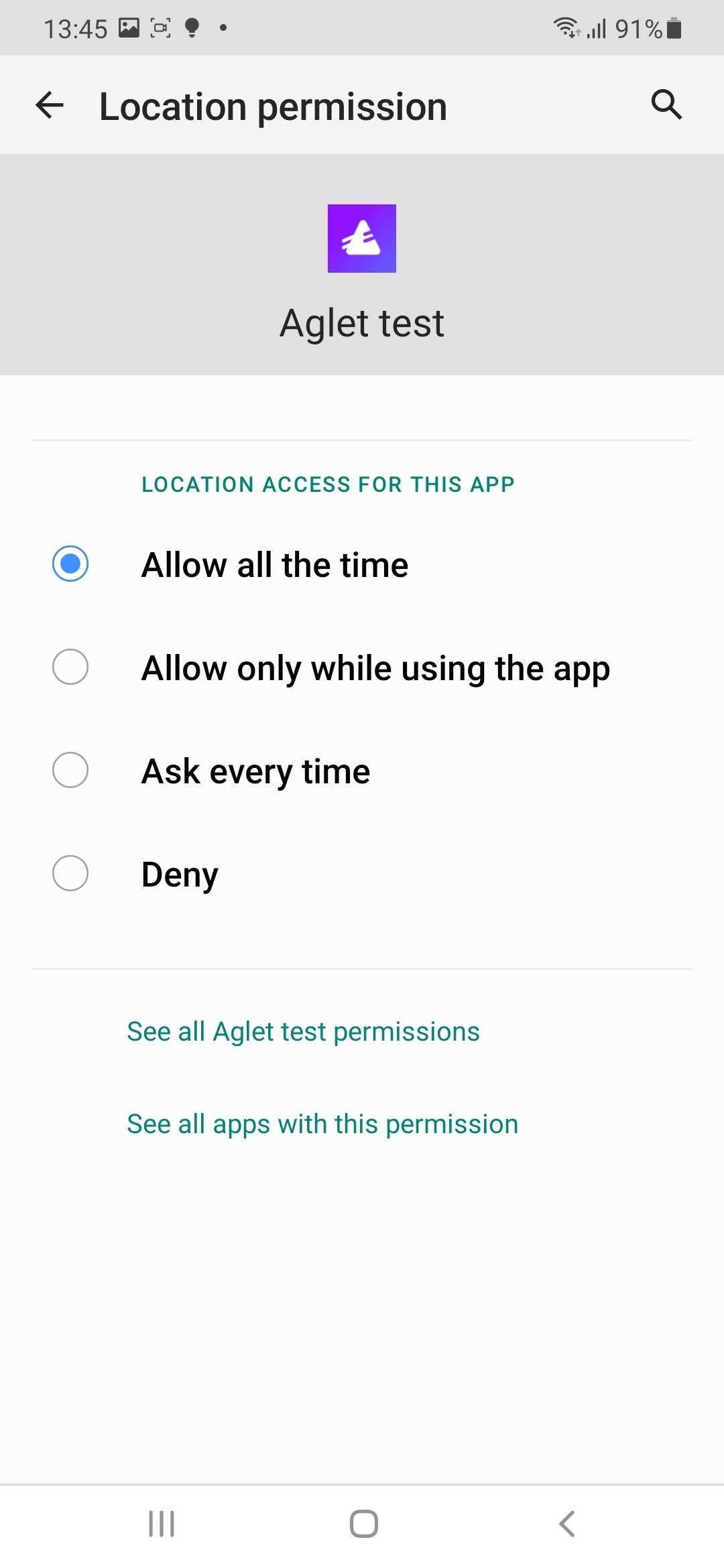724x1568 pixels.
Task: Select Ask every time option
Action: coord(362,771)
